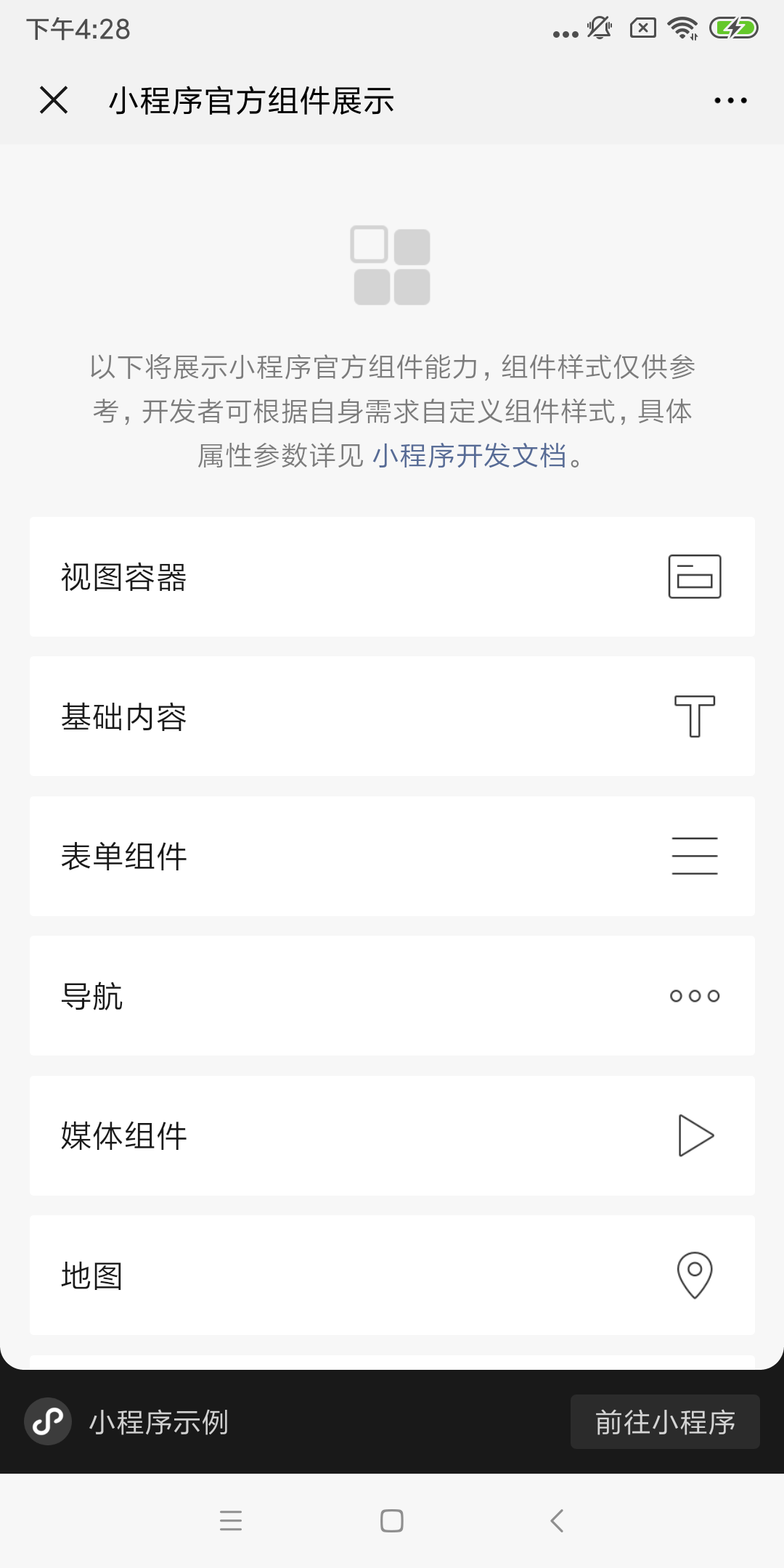Open the 小程序开发文档 link
Viewport: 784px width, 1568px height.
pyautogui.click(x=469, y=456)
